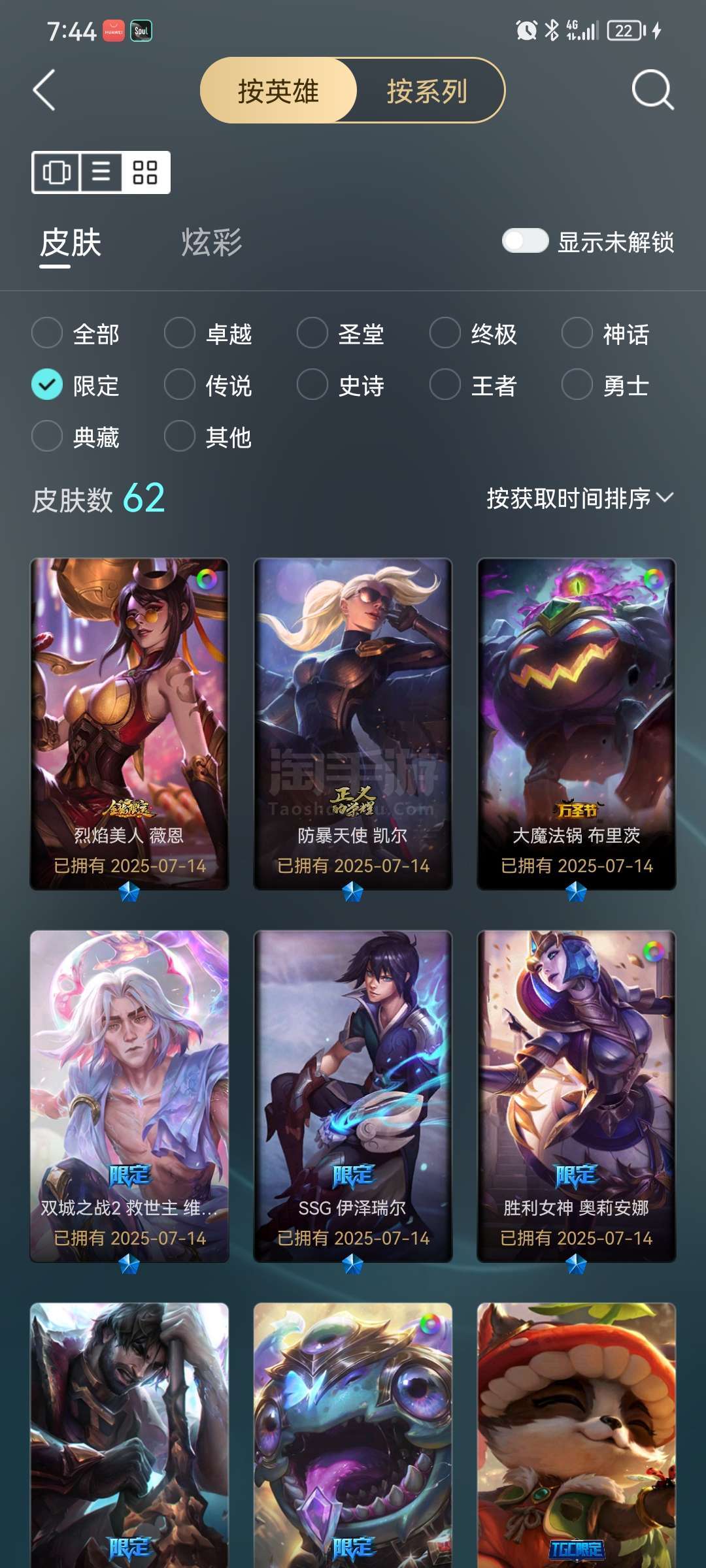Open the 烈焰美人 薇恩 skin card

coord(129,724)
